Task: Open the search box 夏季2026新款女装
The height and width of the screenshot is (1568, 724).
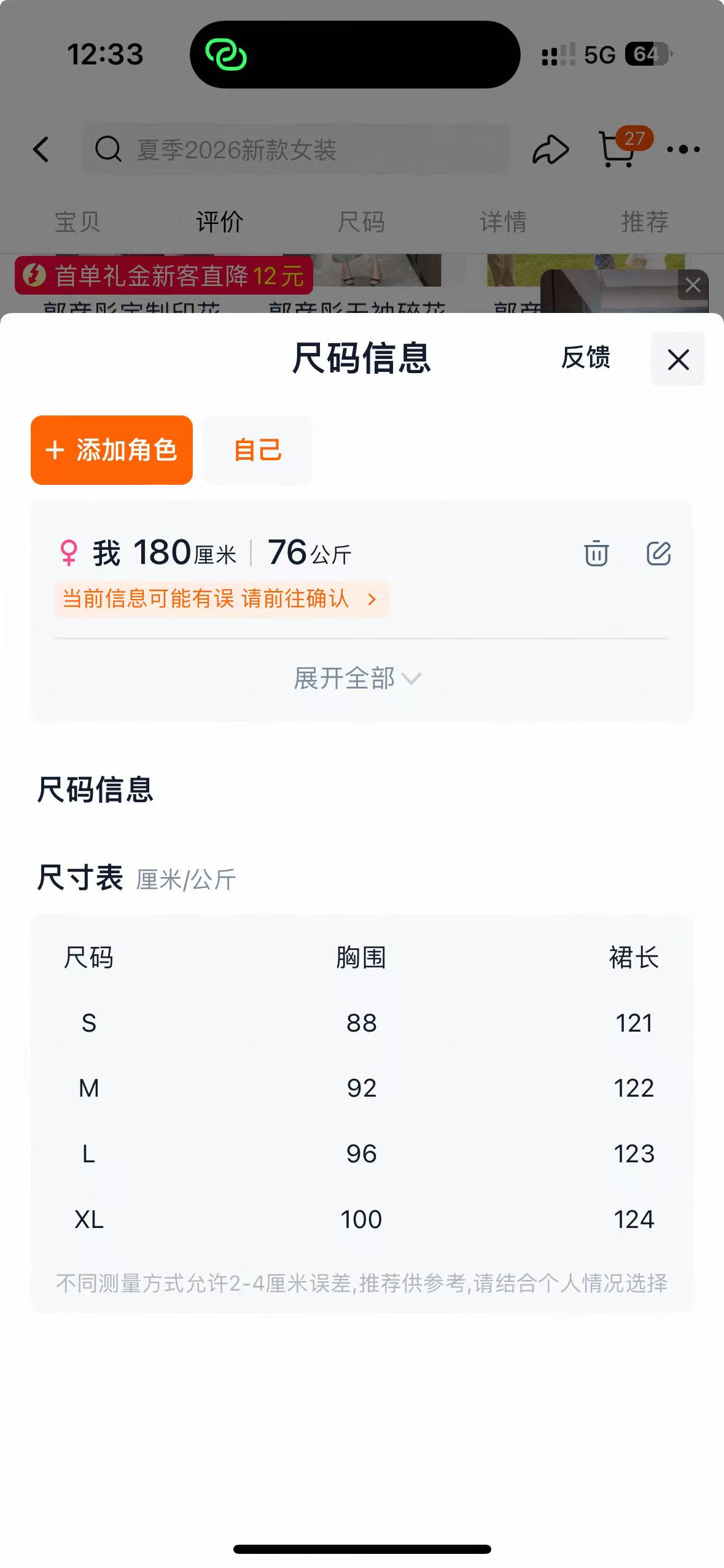Action: (296, 149)
